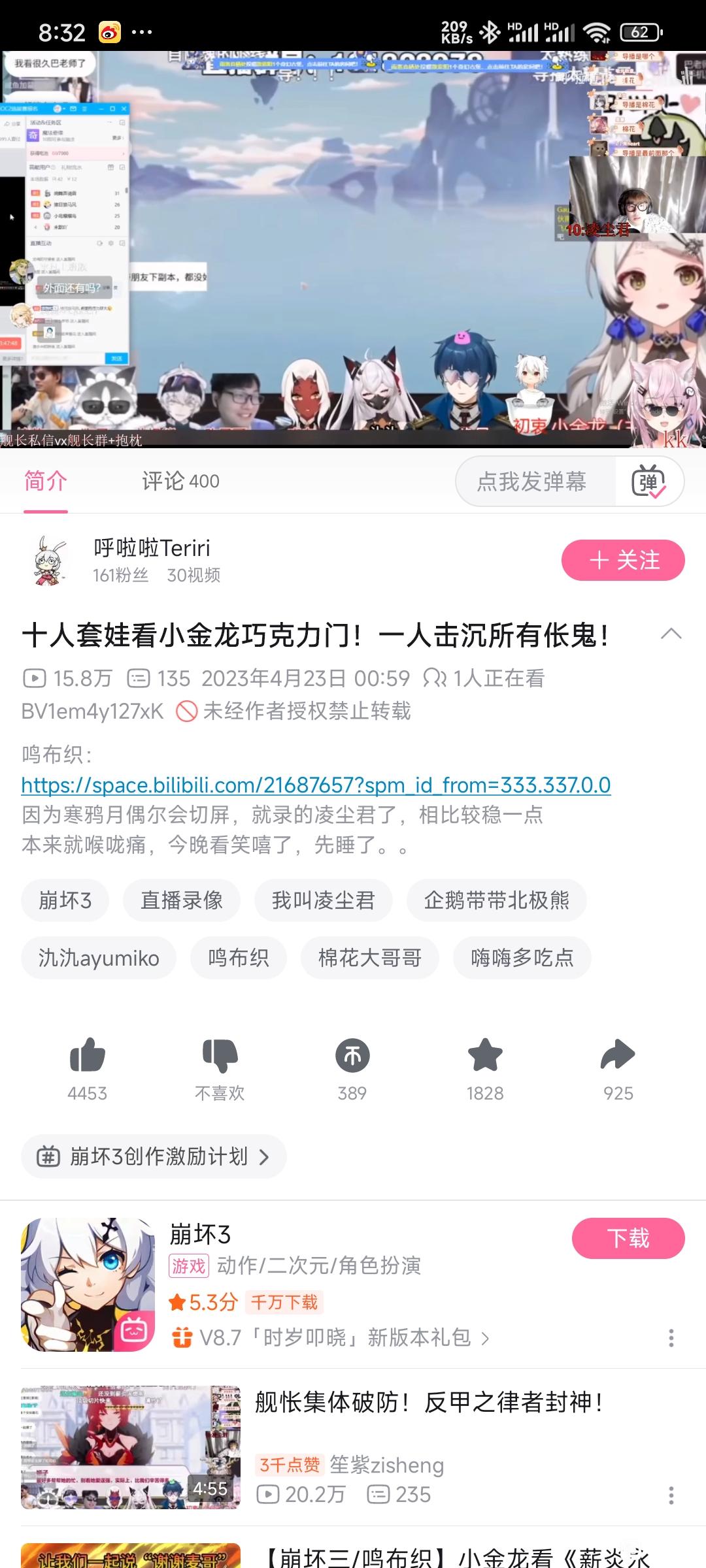Open the space.bilibili.com link
Viewport: 706px width, 1568px height.
[x=316, y=785]
